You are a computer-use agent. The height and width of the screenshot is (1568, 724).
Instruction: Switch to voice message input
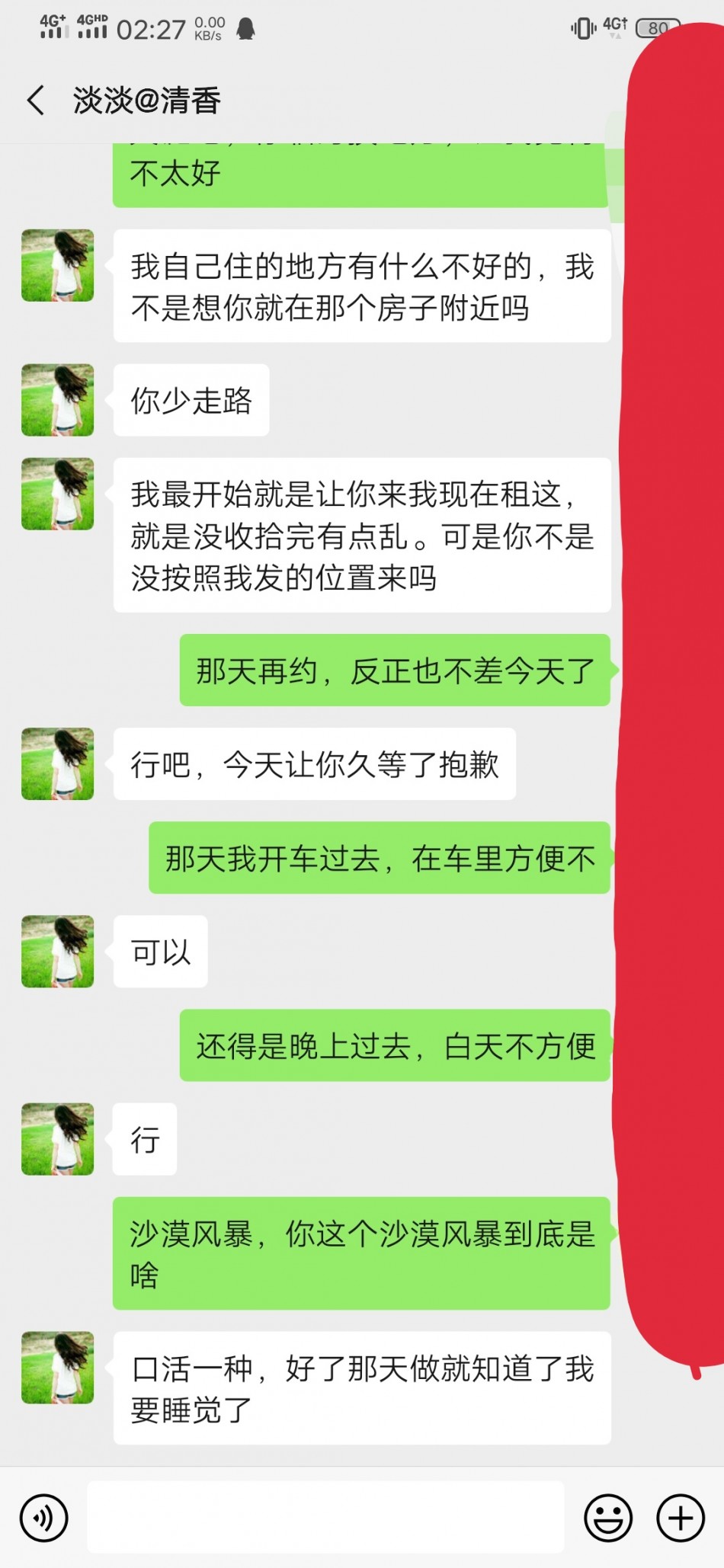[43, 1518]
